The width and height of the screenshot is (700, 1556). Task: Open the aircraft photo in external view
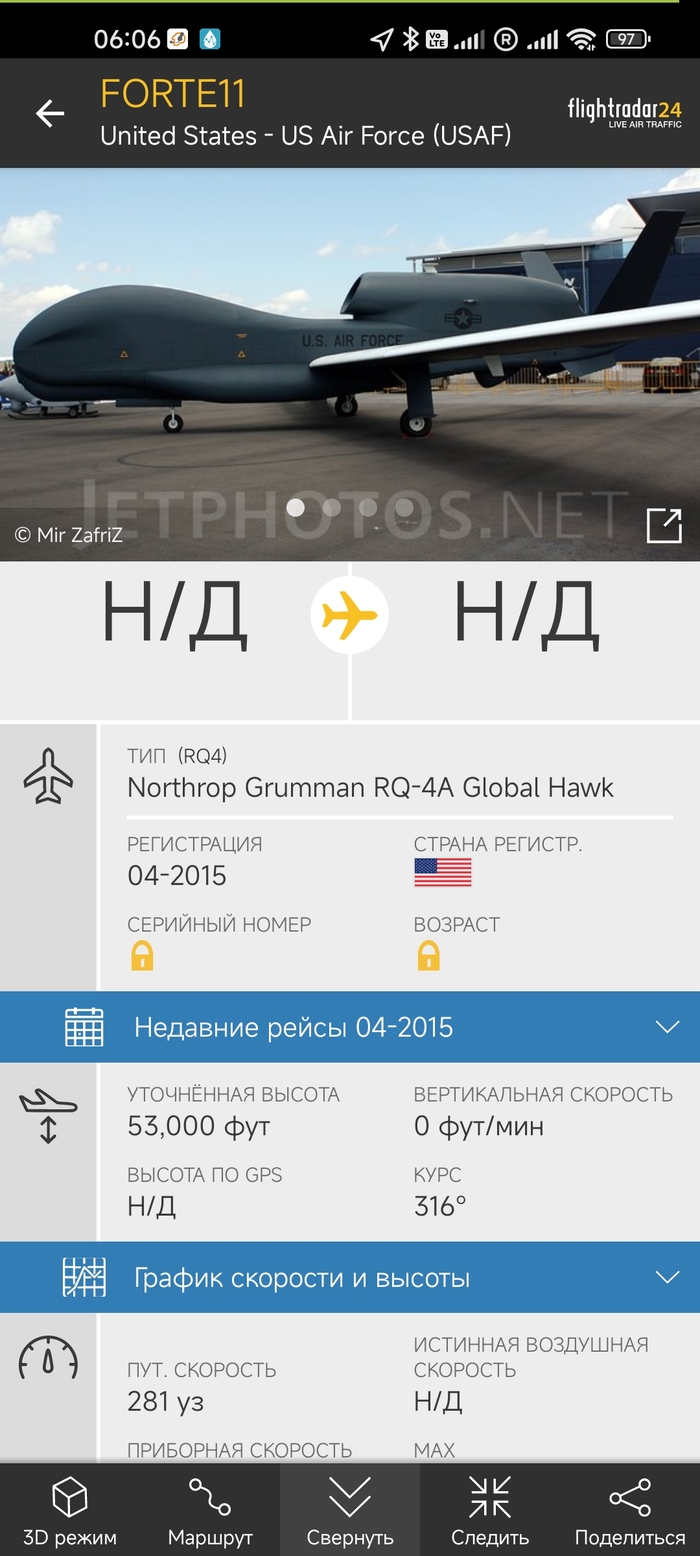664,525
